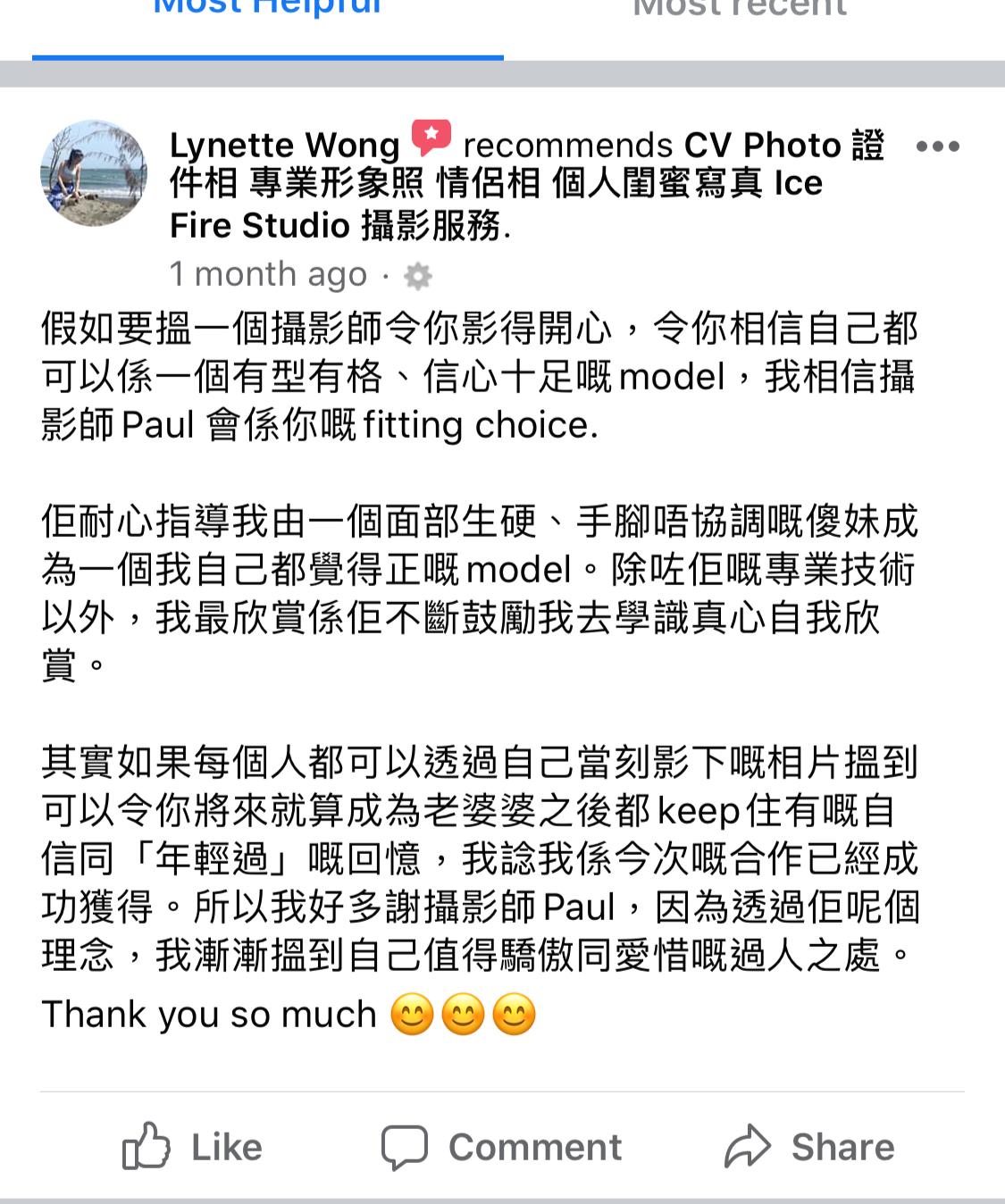1005x1204 pixels.
Task: Comment on Lynette Wong's recommendation
Action: 502,1147
